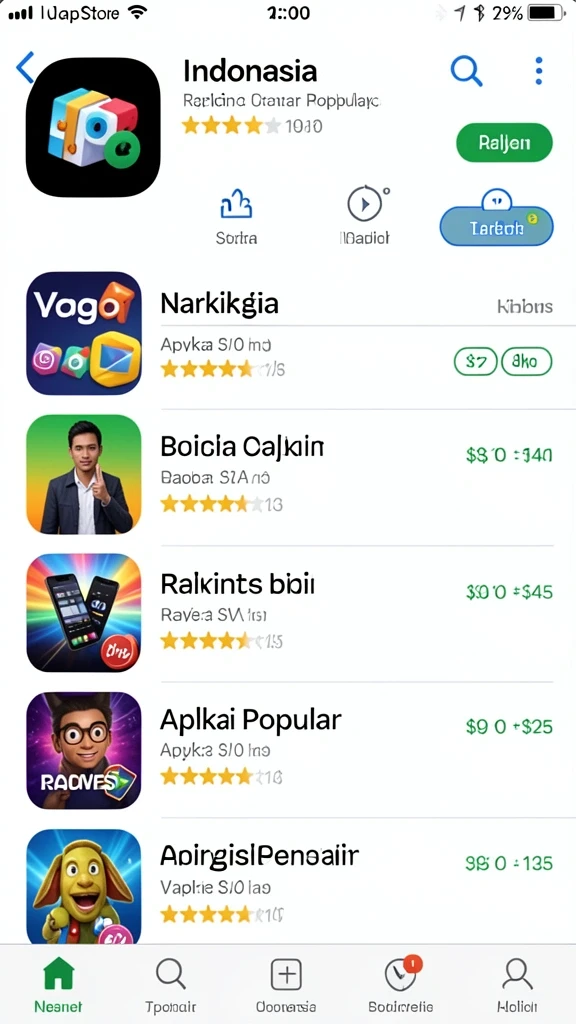
Task: Switch to the Neanet home tab
Action: point(58,985)
